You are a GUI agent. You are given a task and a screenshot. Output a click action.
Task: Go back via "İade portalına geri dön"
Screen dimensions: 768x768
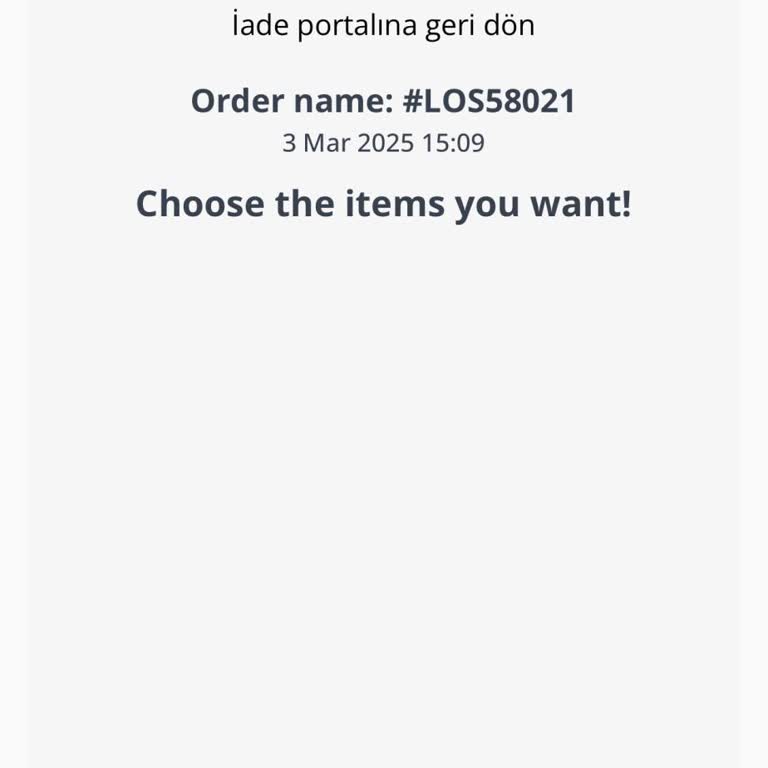click(x=383, y=25)
